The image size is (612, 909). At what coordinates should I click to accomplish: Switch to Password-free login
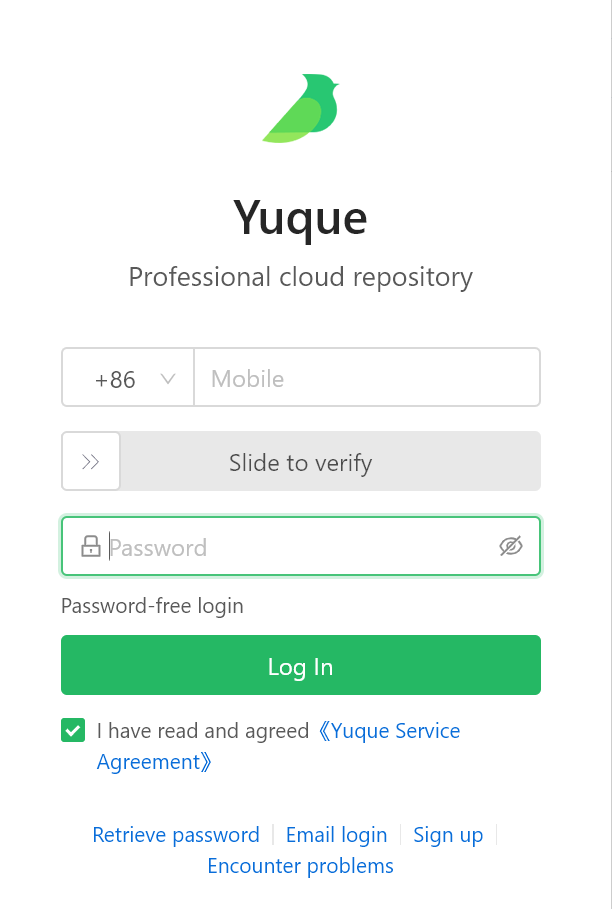(x=152, y=605)
